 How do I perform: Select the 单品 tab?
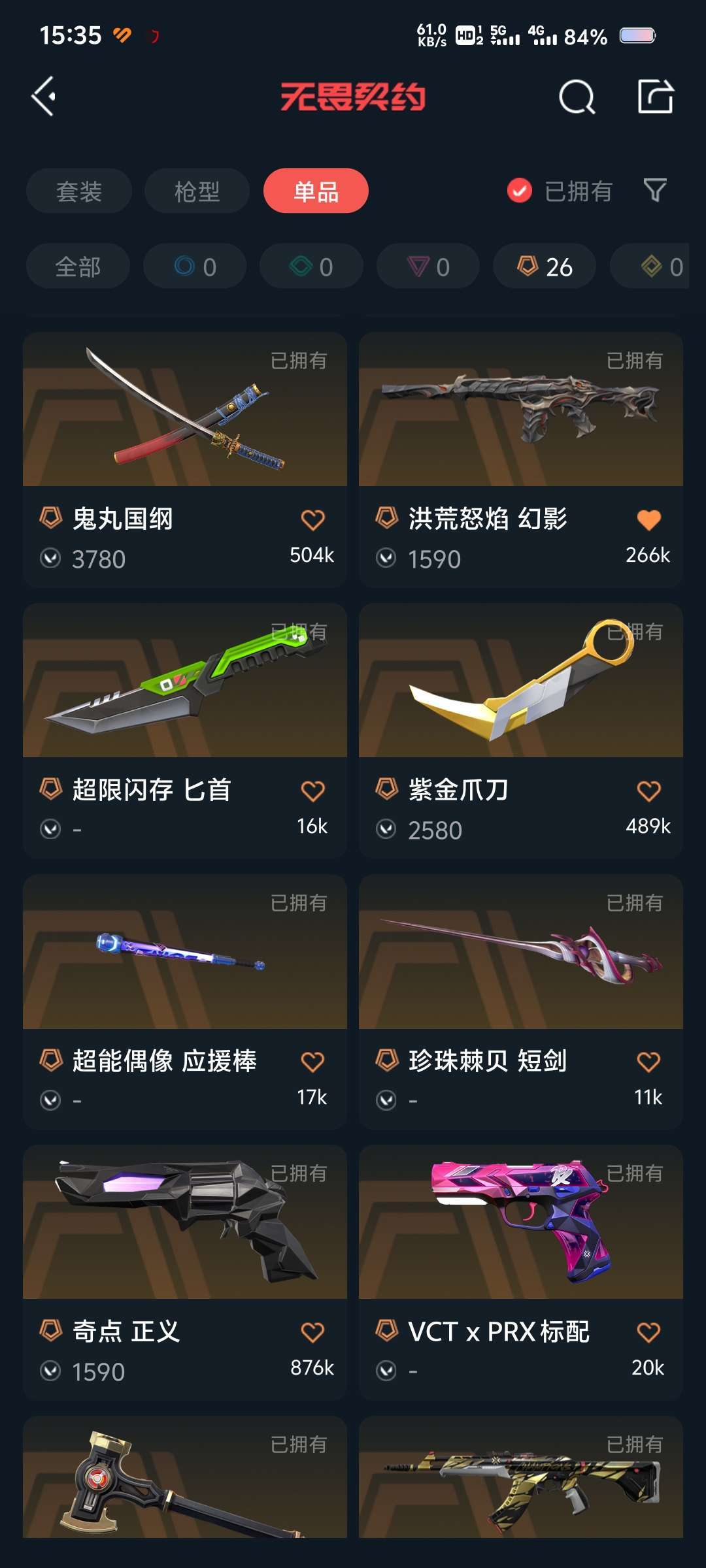[316, 191]
